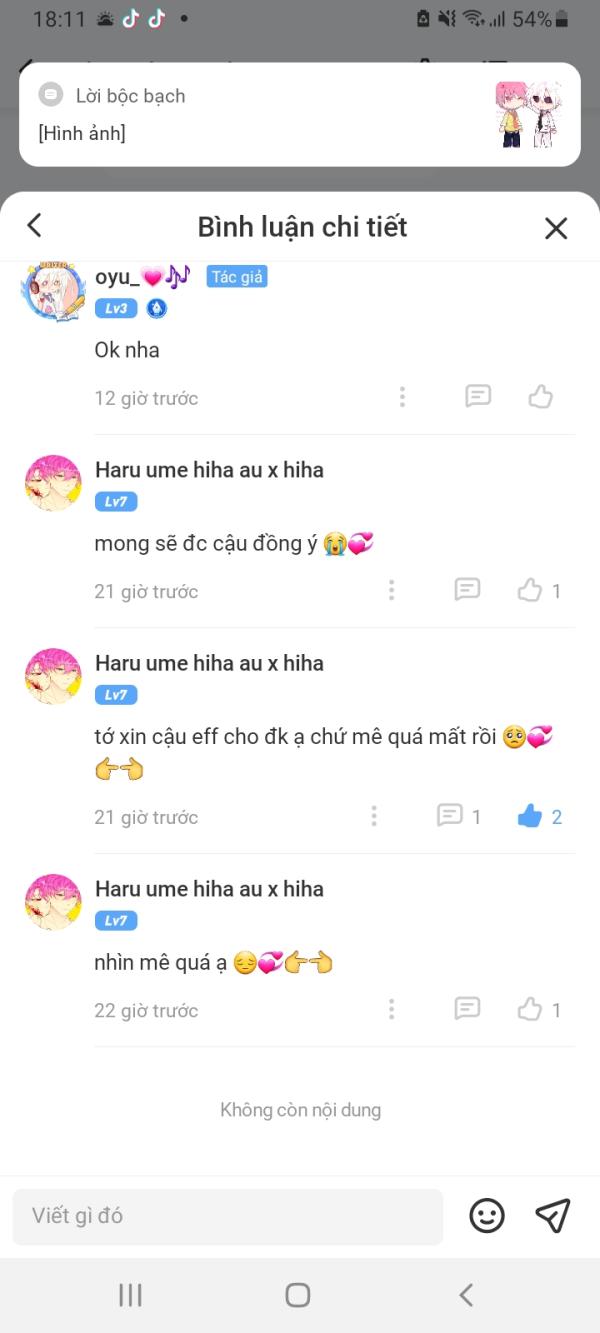The width and height of the screenshot is (600, 1333).
Task: Like the "Ok nha" comment
Action: coord(541,397)
